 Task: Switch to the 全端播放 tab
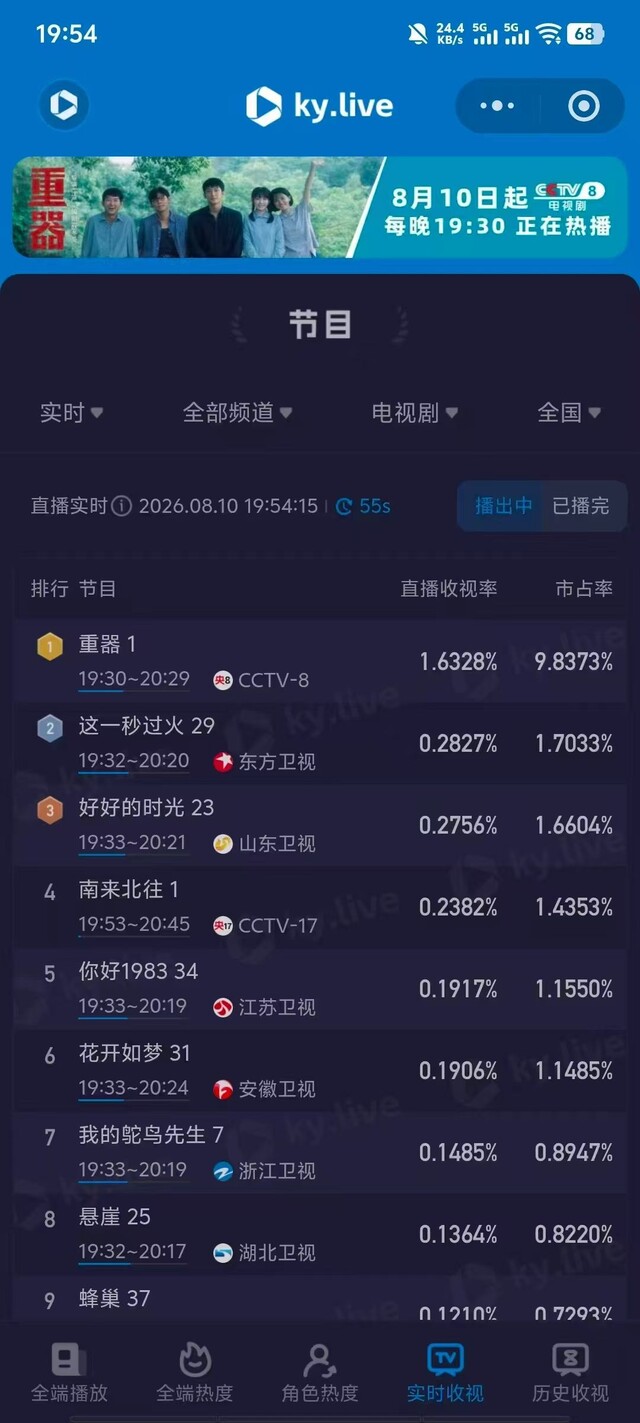coord(69,1372)
